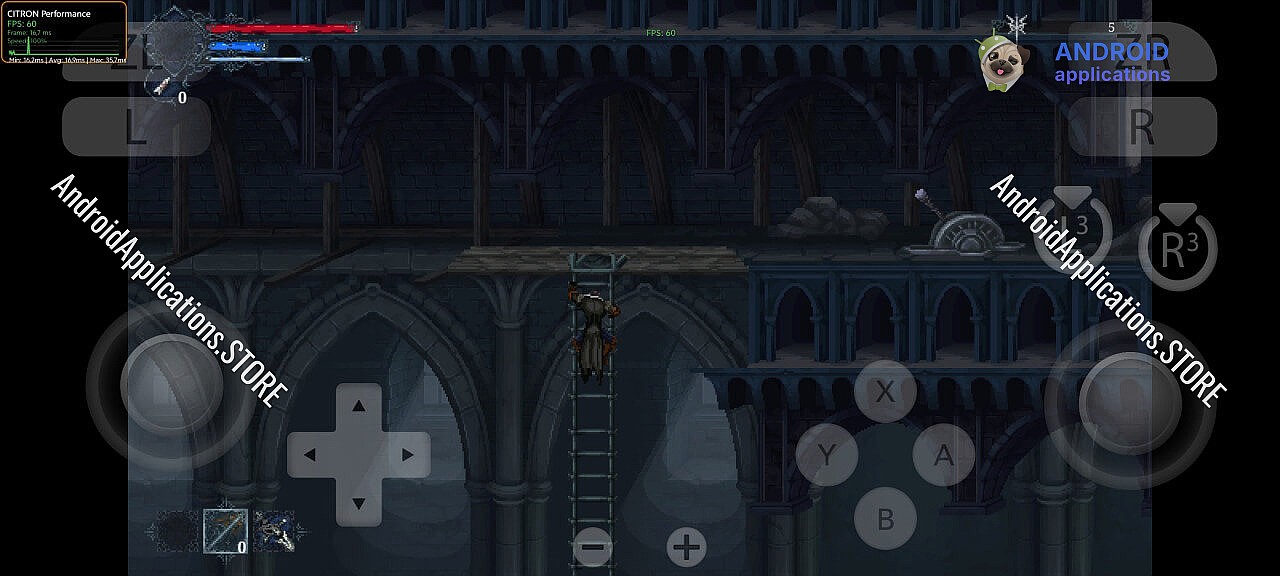Tap D-pad left arrow
The image size is (1280, 576).
[x=310, y=455]
